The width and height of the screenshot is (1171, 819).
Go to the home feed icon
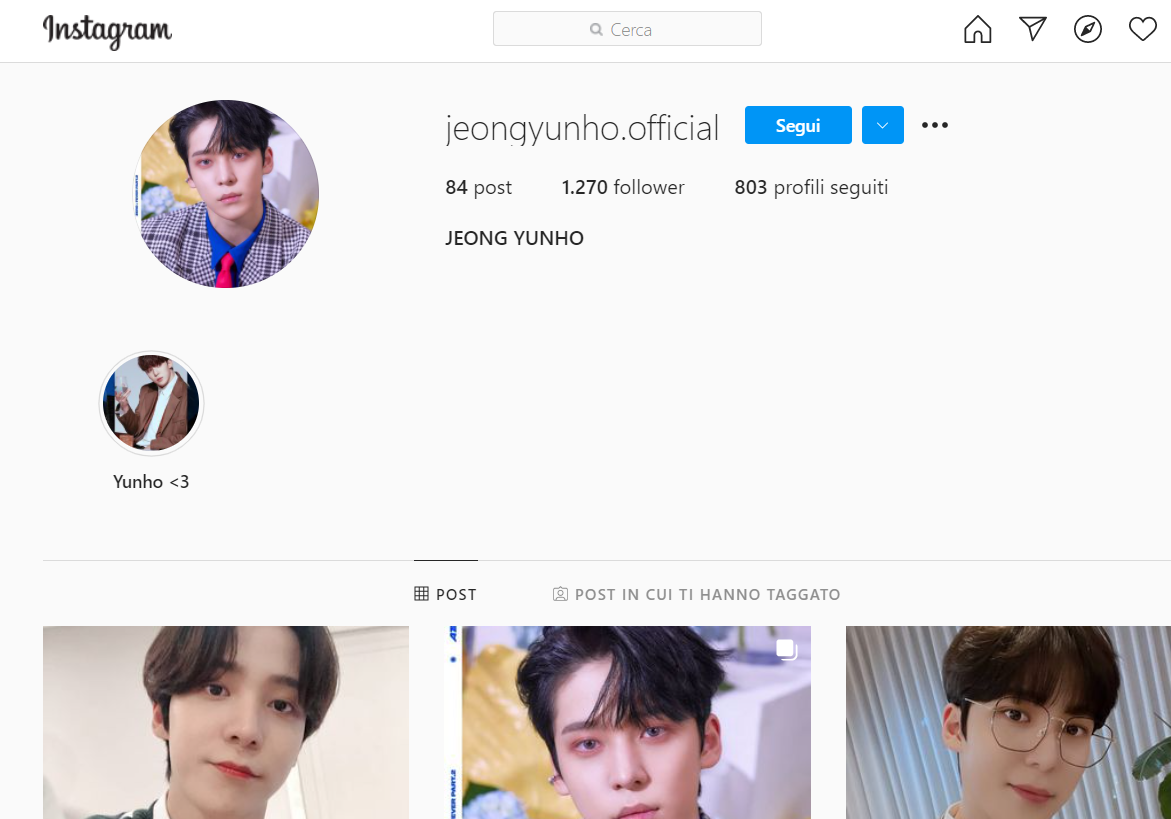point(977,30)
